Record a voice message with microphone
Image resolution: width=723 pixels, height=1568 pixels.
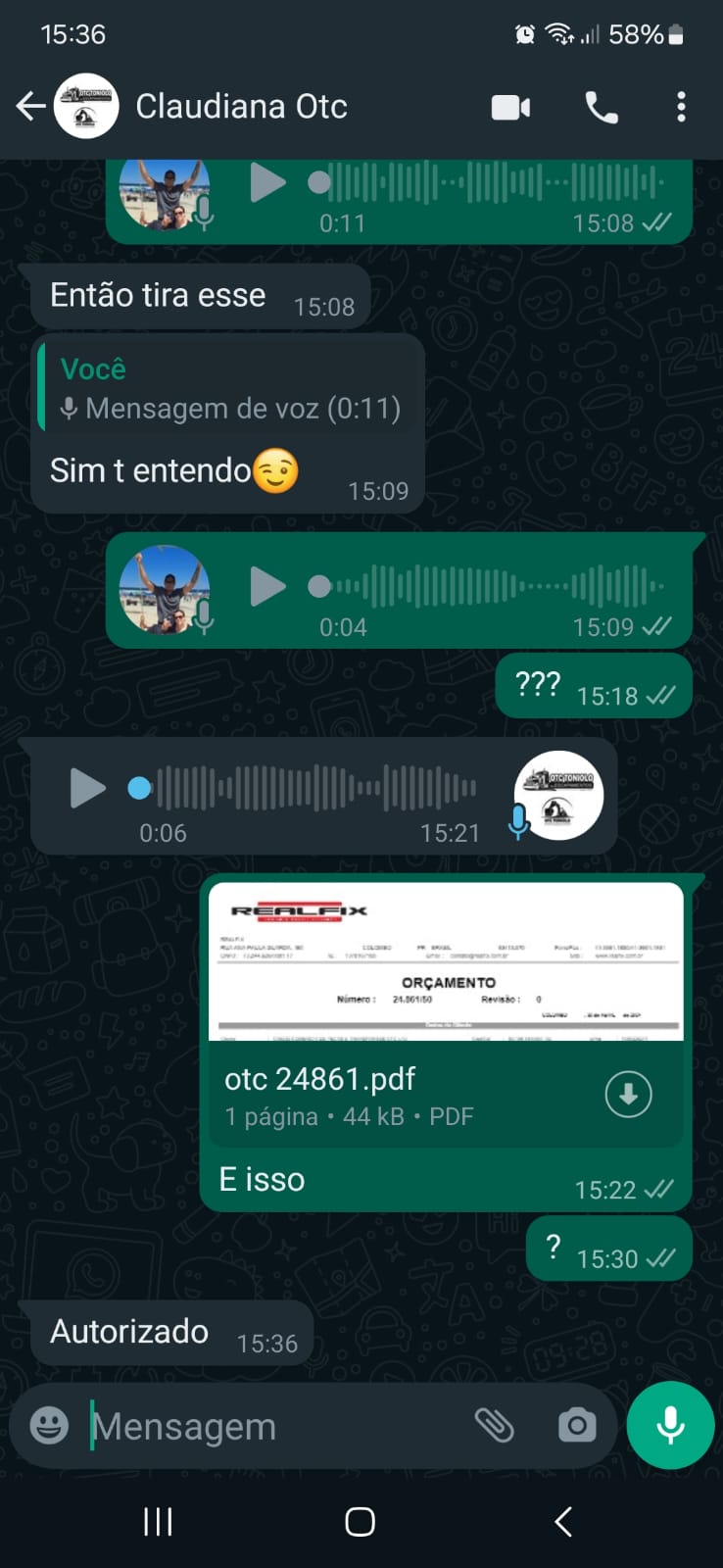[x=670, y=1425]
